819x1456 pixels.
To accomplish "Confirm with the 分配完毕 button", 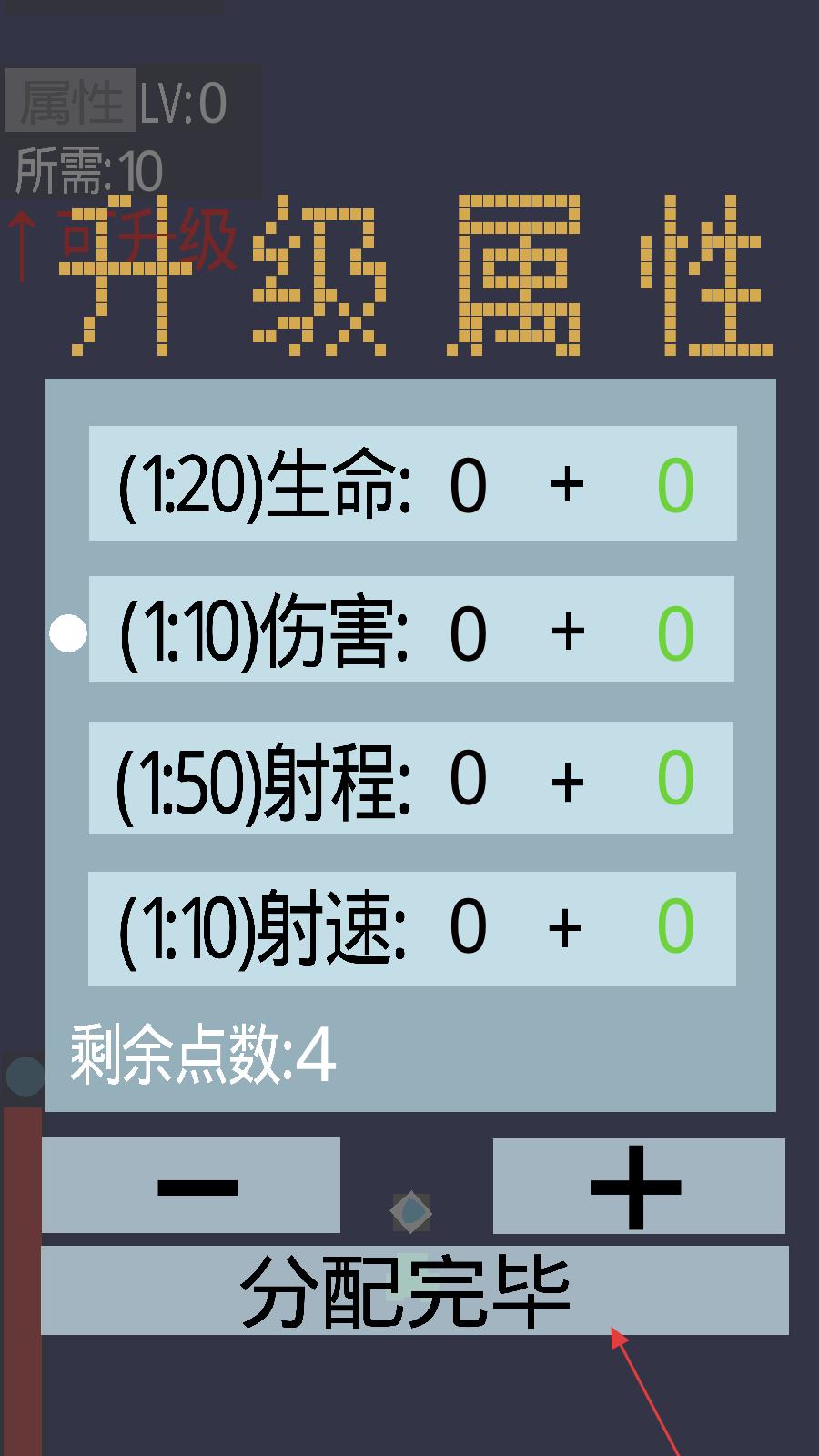I will [414, 1290].
